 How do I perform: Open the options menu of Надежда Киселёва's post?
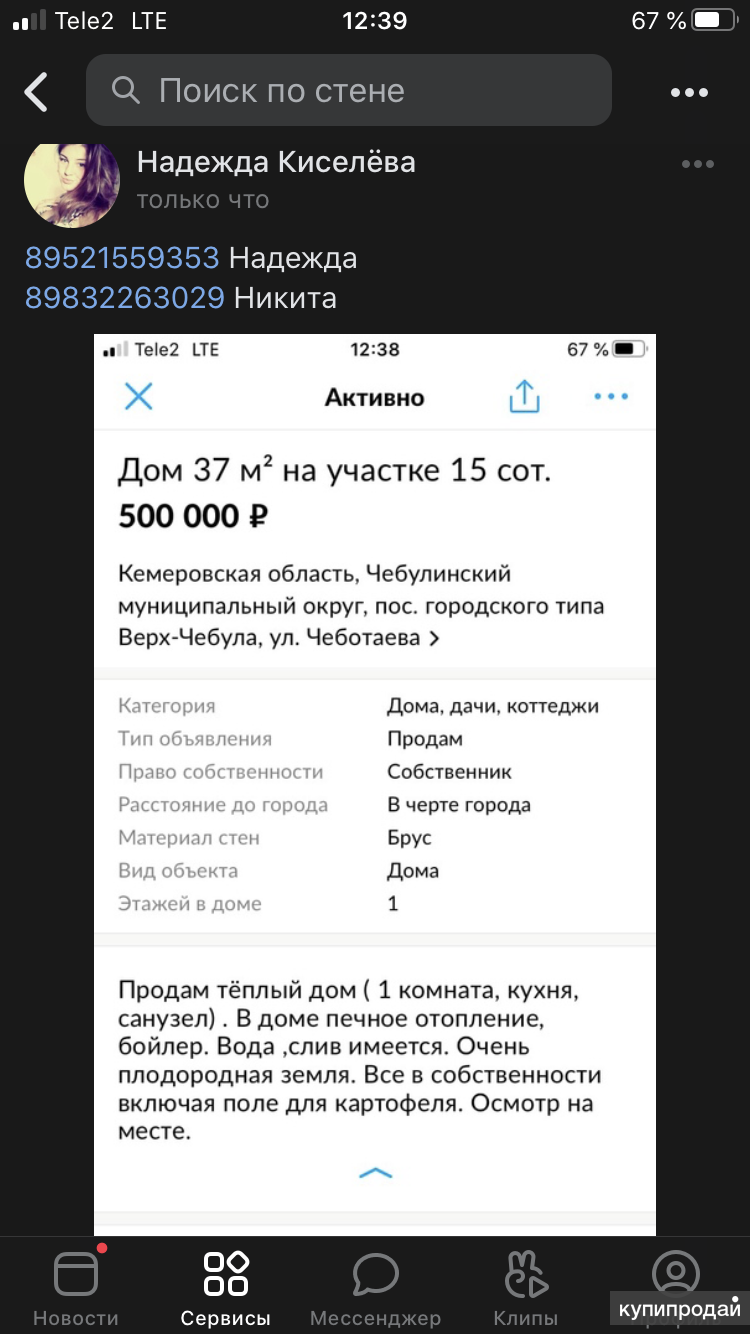coord(697,164)
